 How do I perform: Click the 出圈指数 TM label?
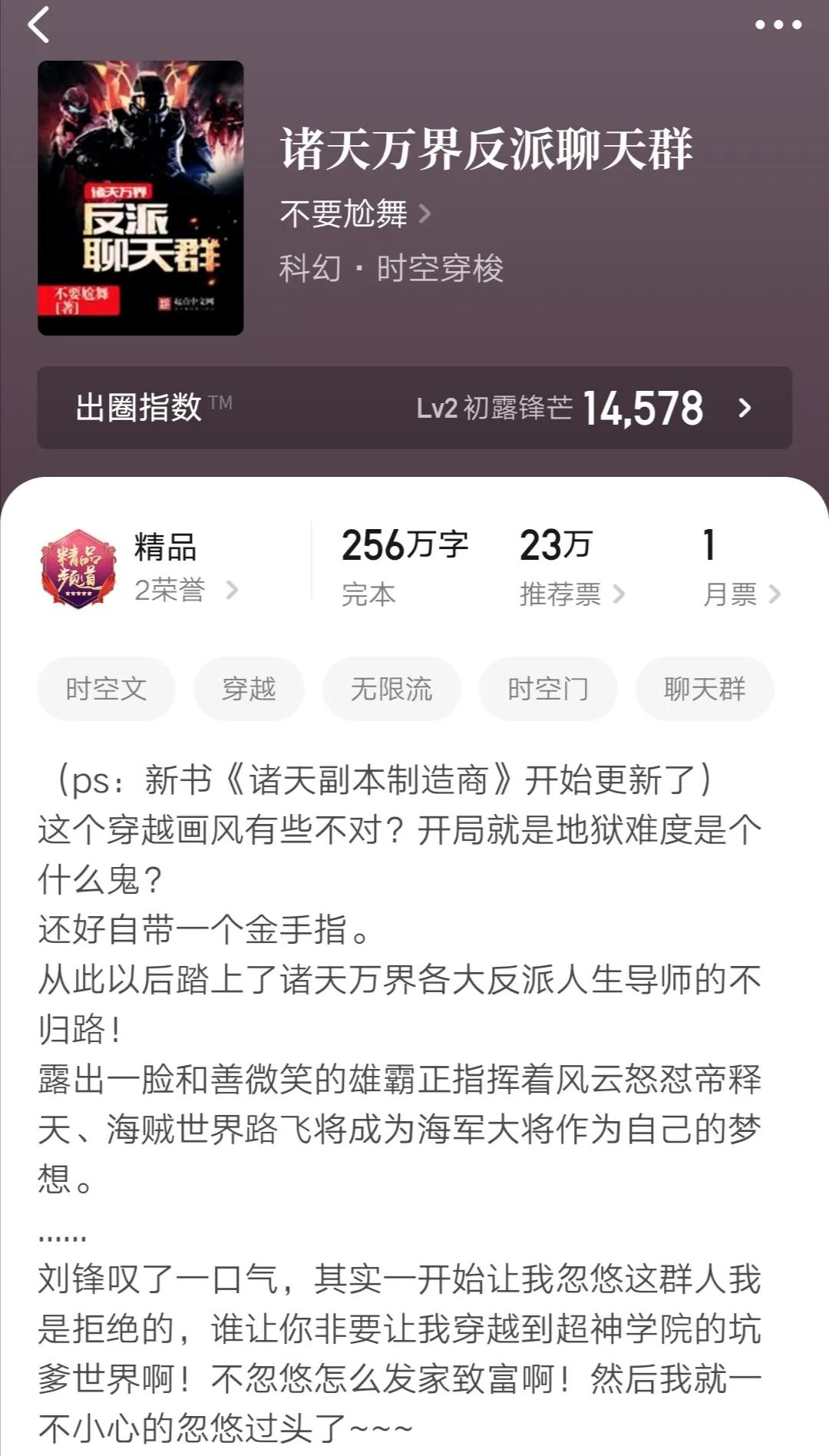[140, 408]
